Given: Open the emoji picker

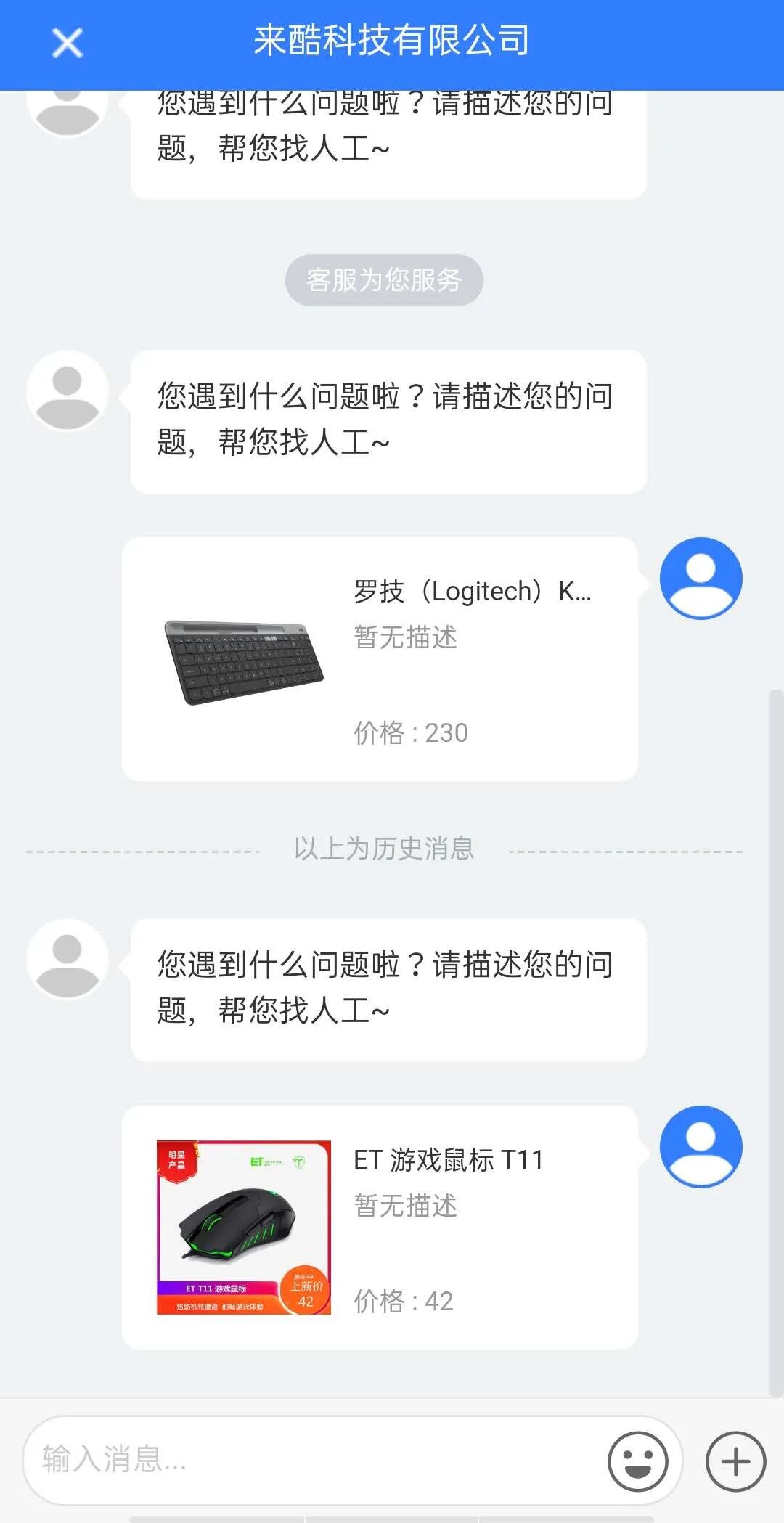Looking at the screenshot, I should pyautogui.click(x=637, y=1461).
